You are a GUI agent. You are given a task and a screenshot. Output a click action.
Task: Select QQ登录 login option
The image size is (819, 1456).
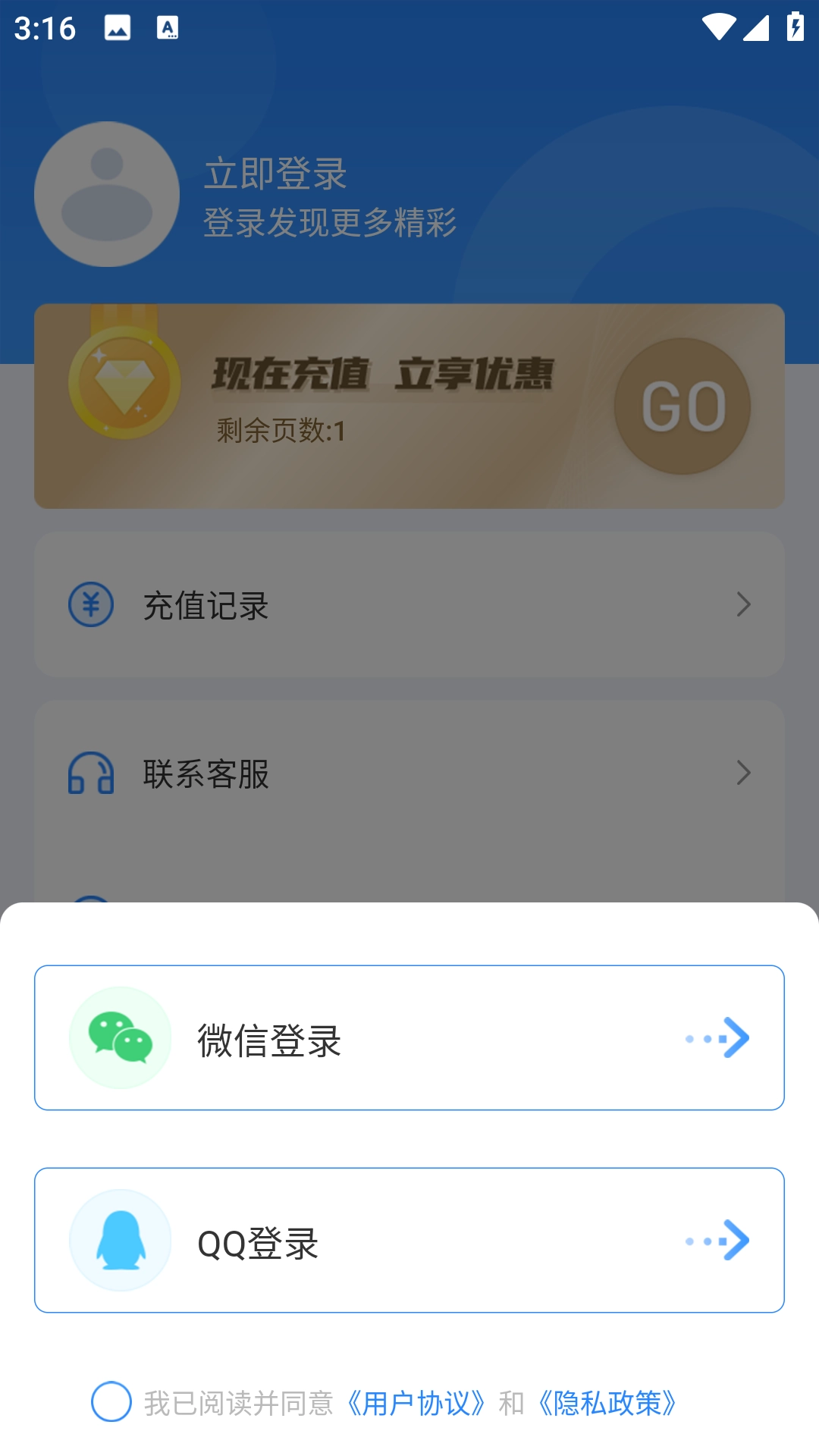coord(409,1240)
